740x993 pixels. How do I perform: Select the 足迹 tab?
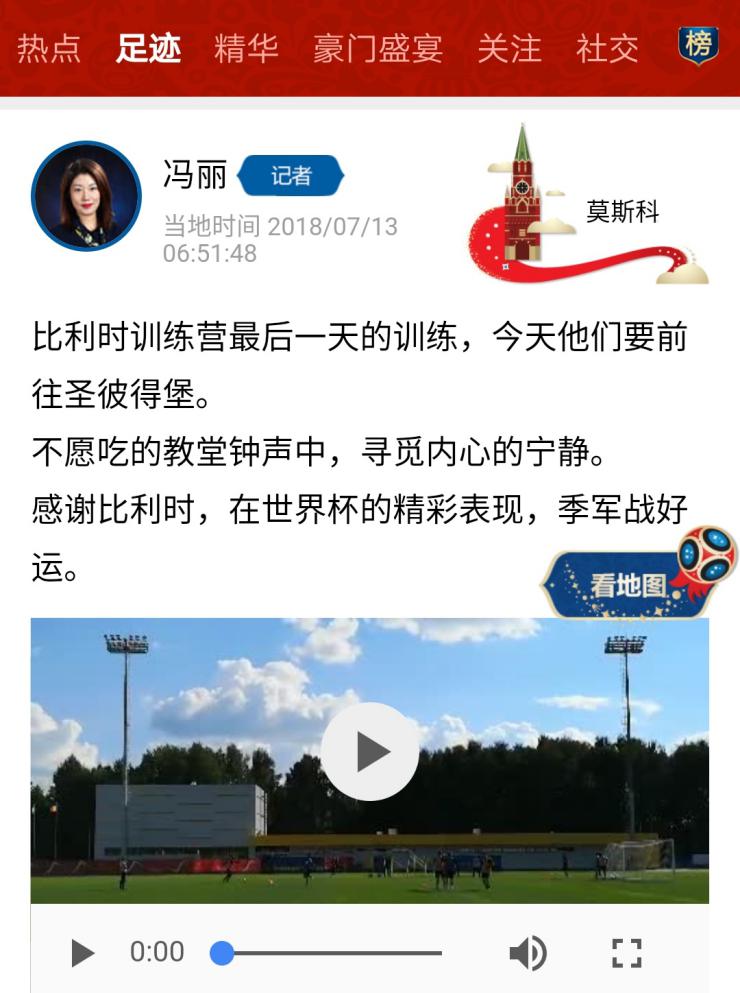148,47
